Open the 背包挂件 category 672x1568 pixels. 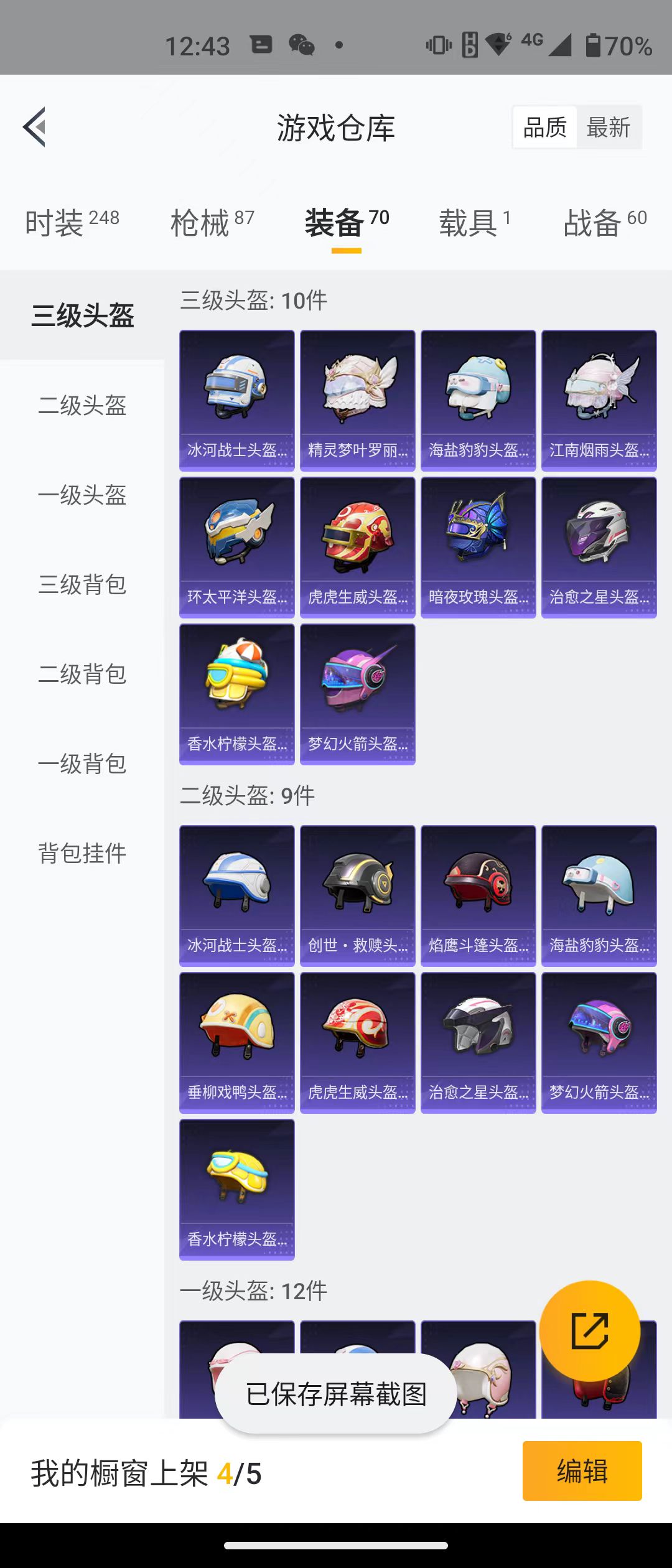[x=82, y=853]
